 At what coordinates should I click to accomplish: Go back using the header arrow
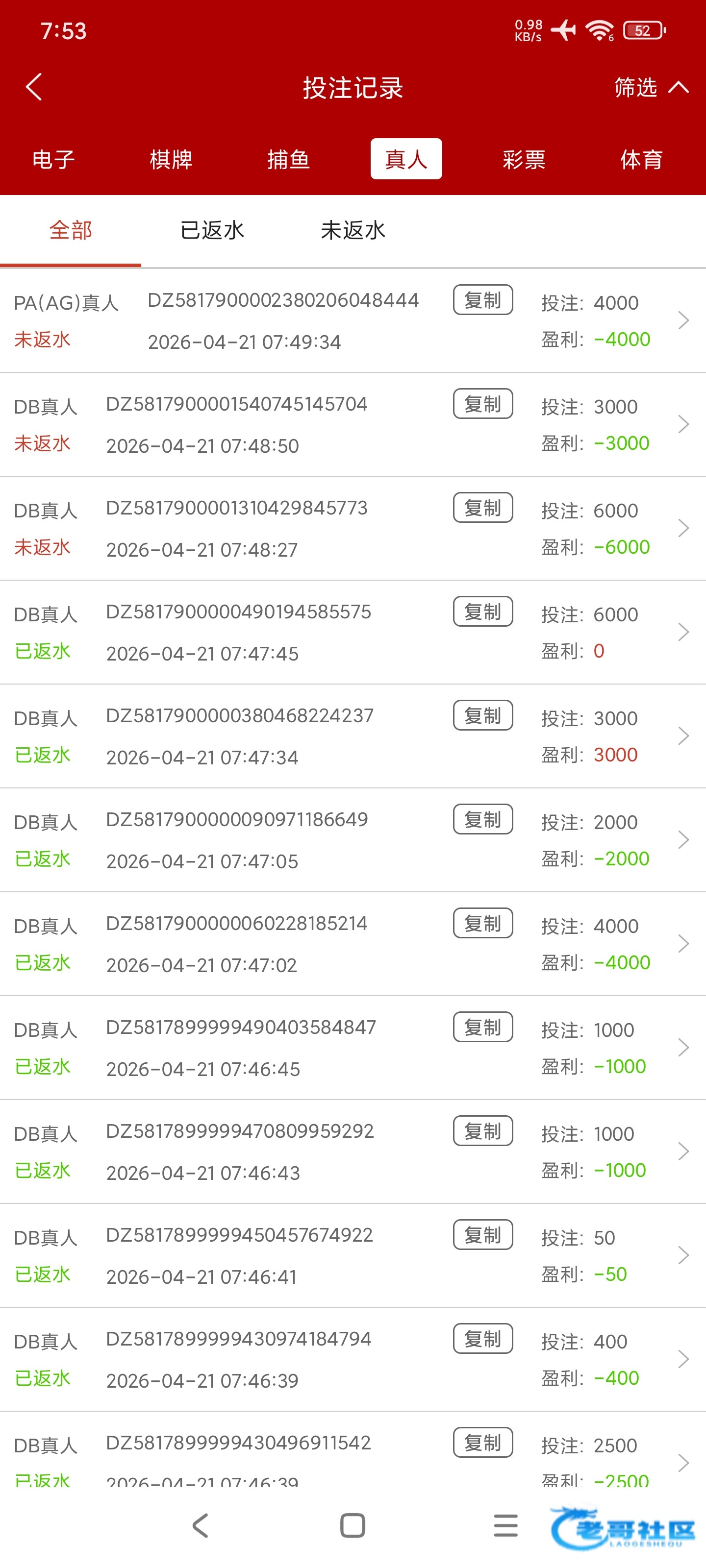point(34,87)
